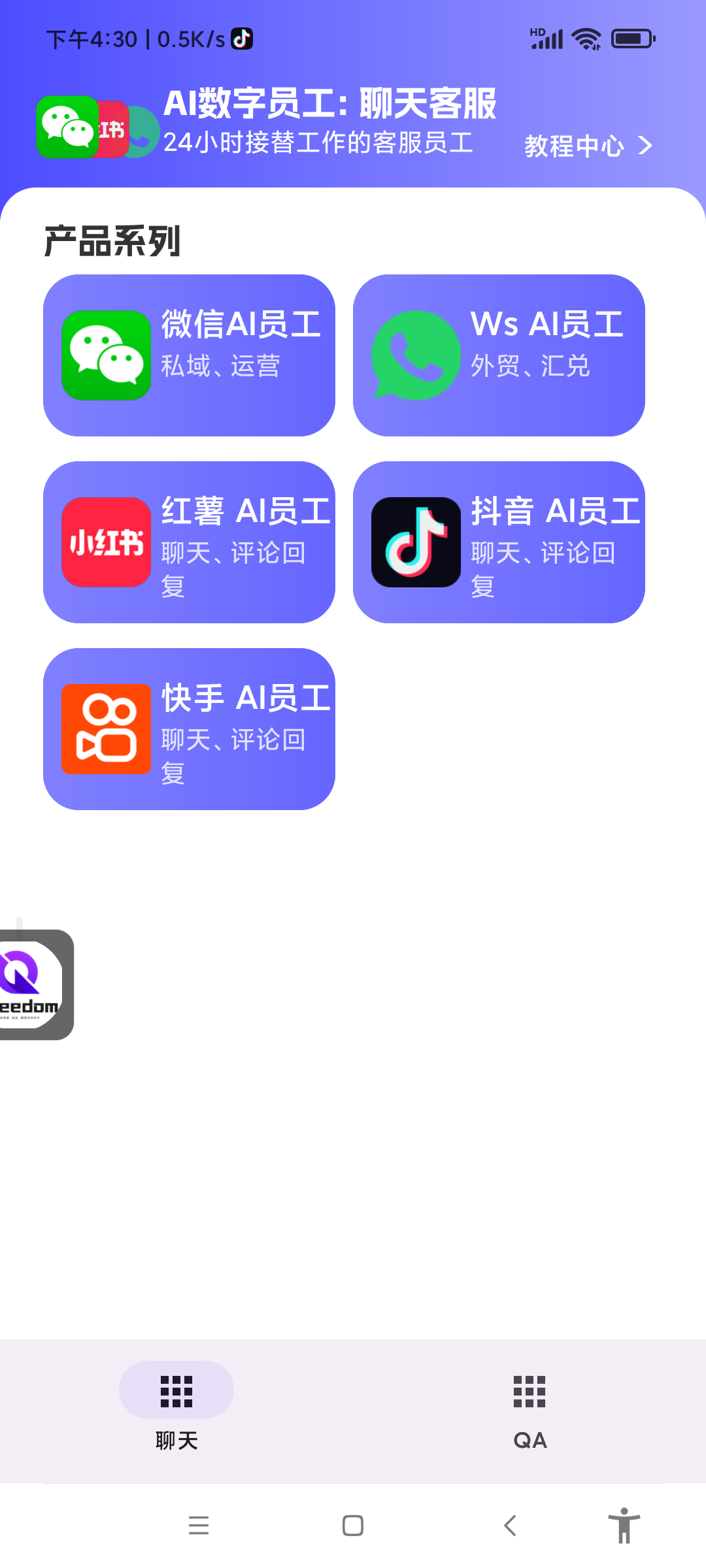Open the 抖音 AI员工 card
Viewport: 706px width, 1568px height.
[499, 542]
